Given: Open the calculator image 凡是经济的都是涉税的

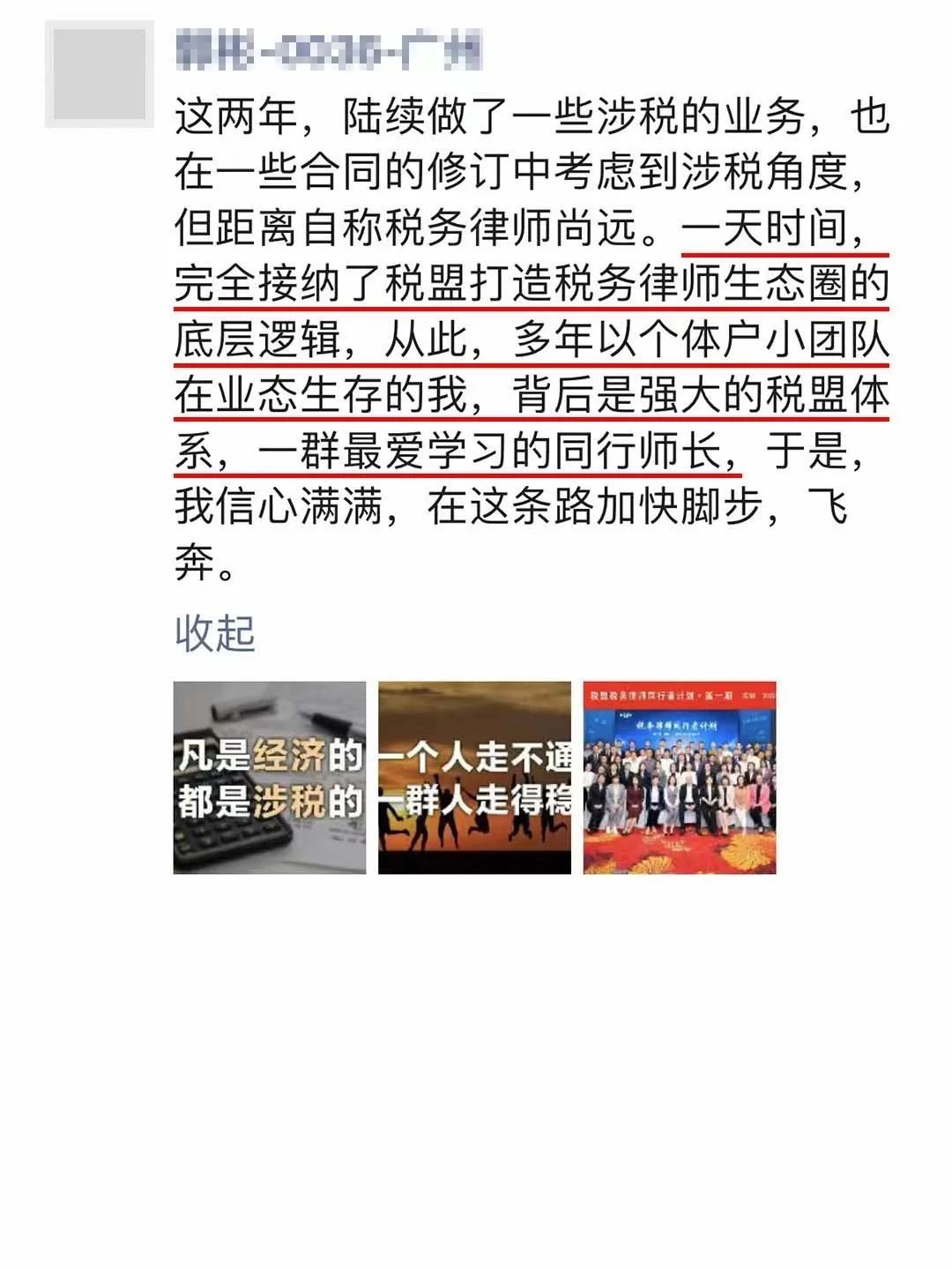Looking at the screenshot, I should [x=270, y=778].
